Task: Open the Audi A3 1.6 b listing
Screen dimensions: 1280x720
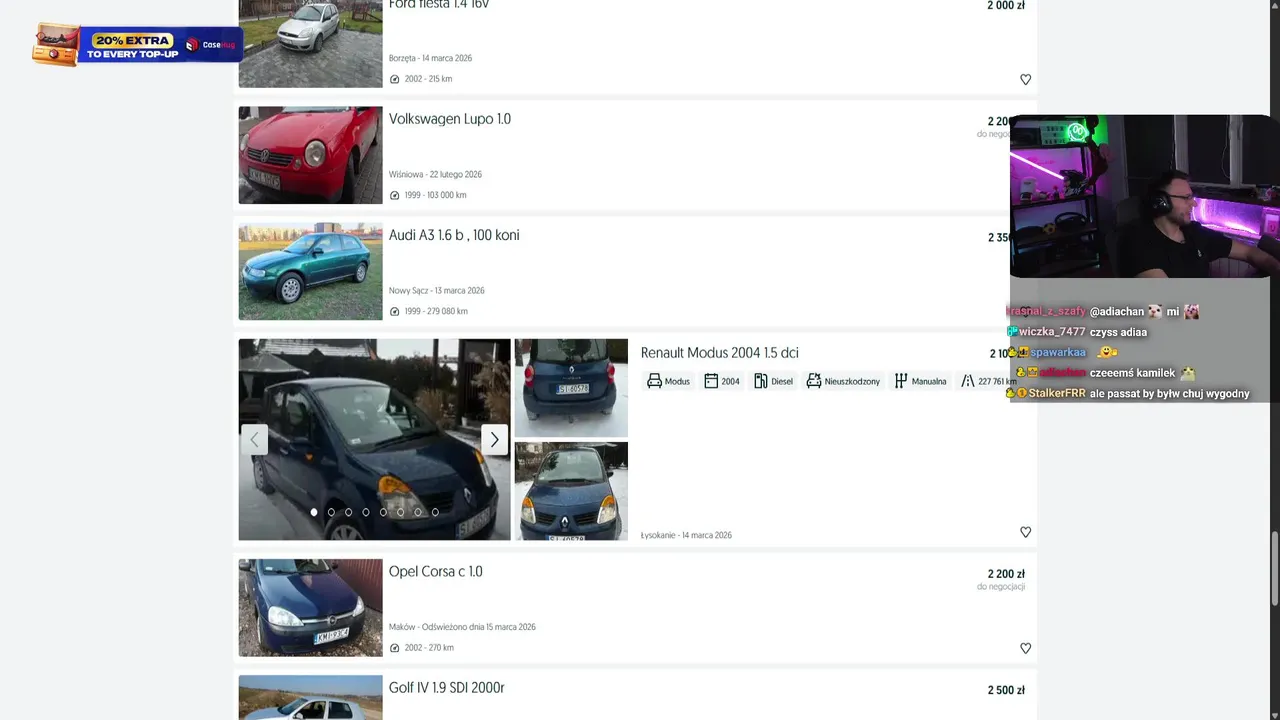Action: point(453,235)
